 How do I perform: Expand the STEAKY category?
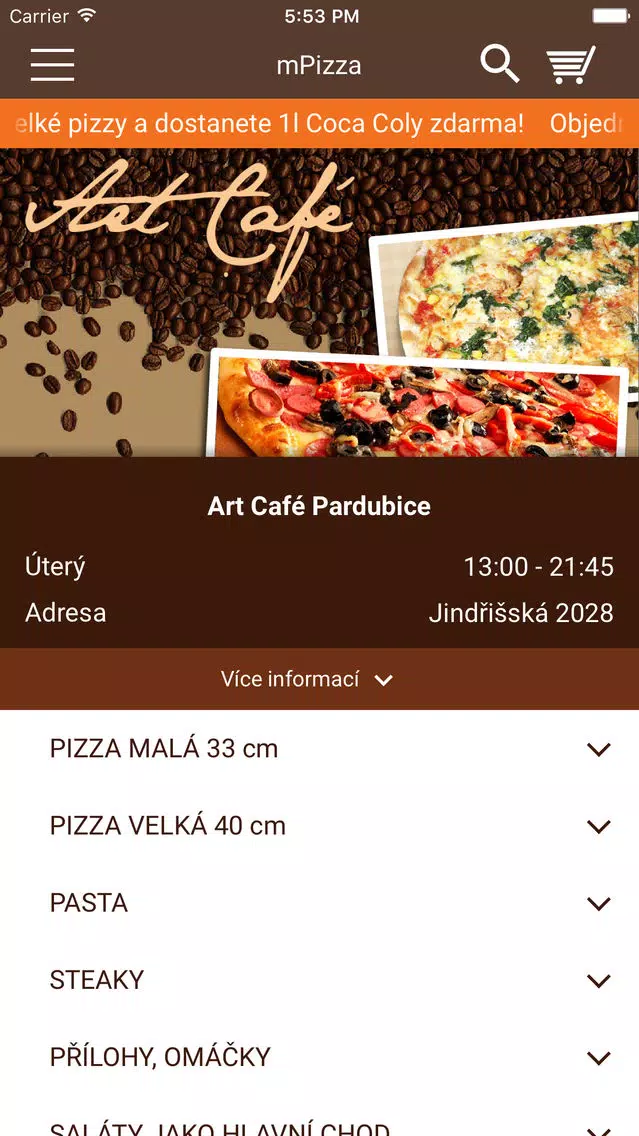point(320,980)
